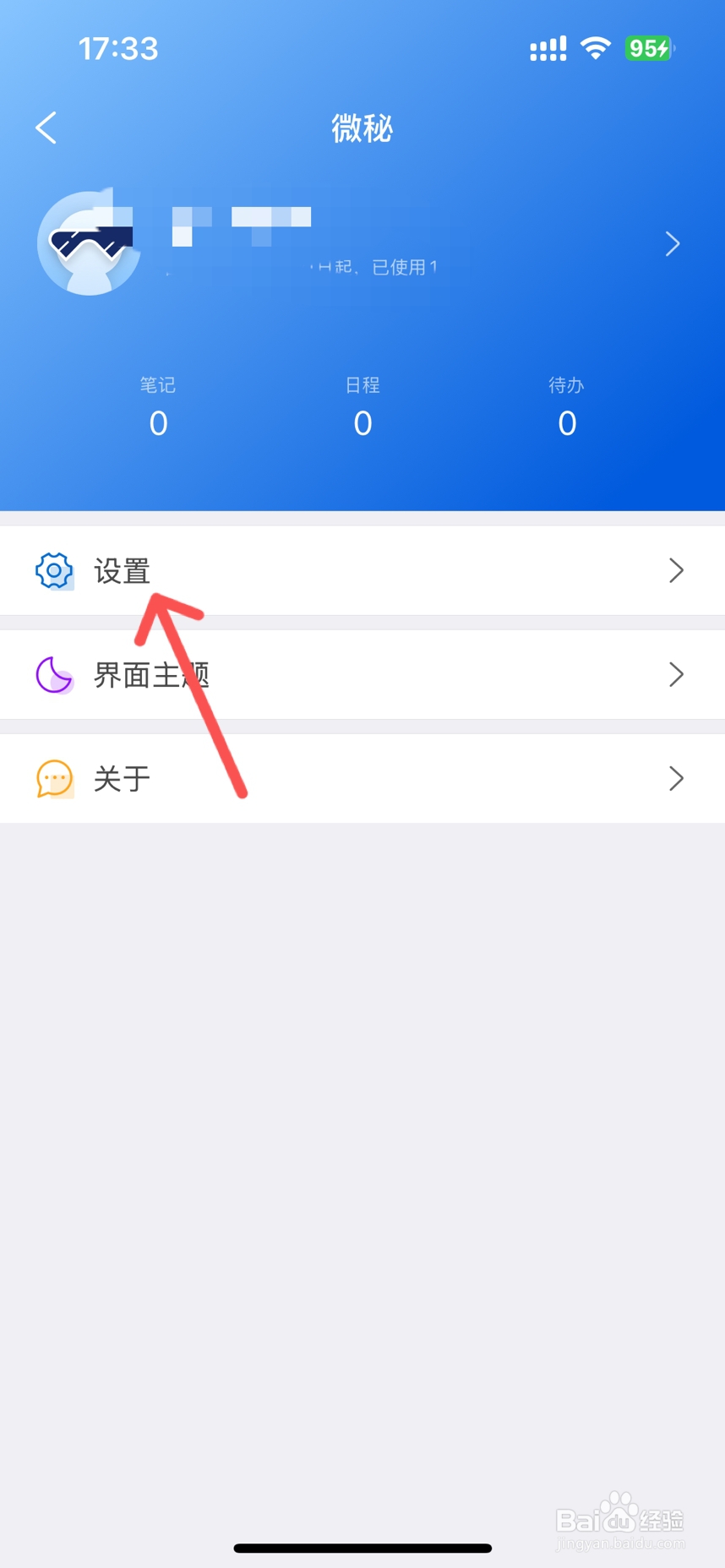Viewport: 725px width, 1568px height.
Task: Click the user avatar with sunglasses
Action: coord(88,242)
